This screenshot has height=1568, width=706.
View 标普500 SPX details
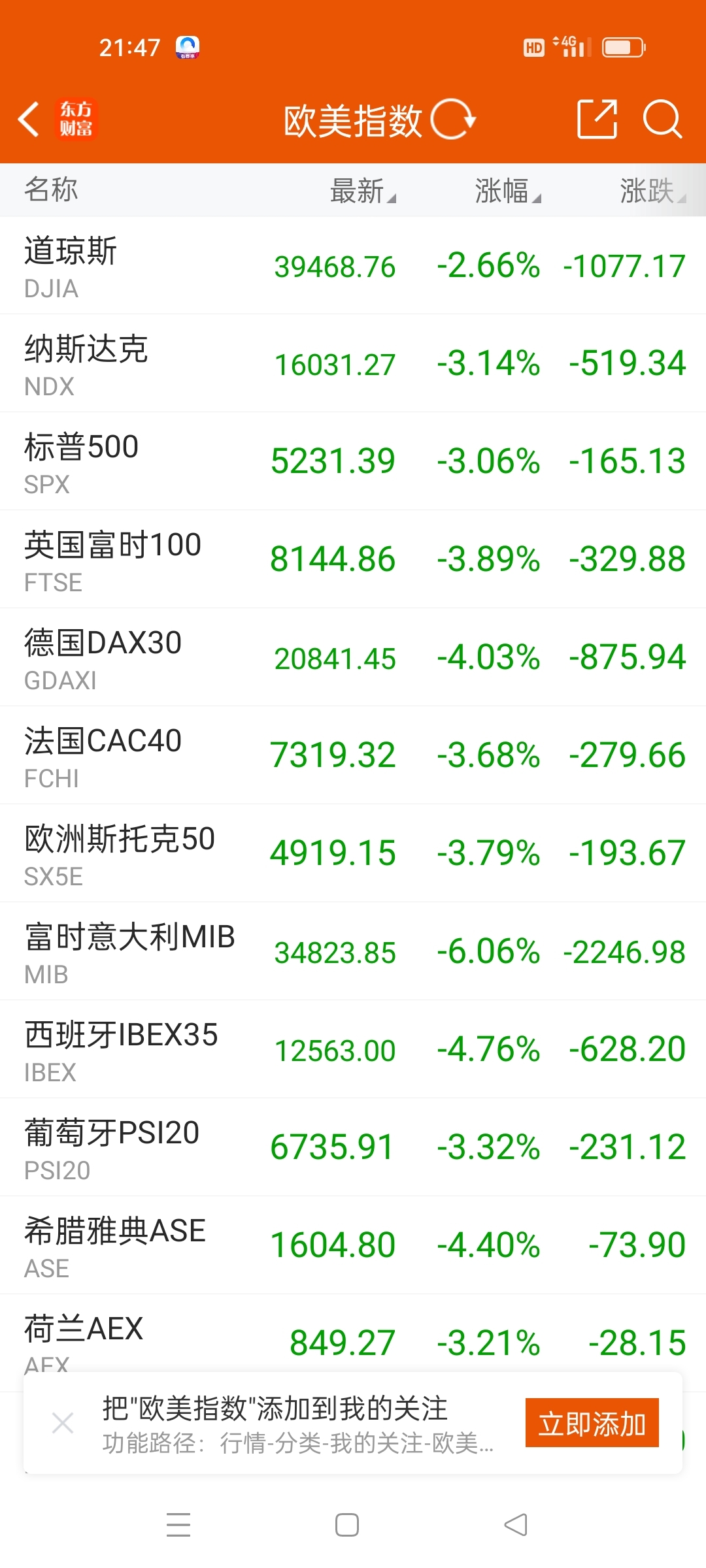[x=353, y=461]
